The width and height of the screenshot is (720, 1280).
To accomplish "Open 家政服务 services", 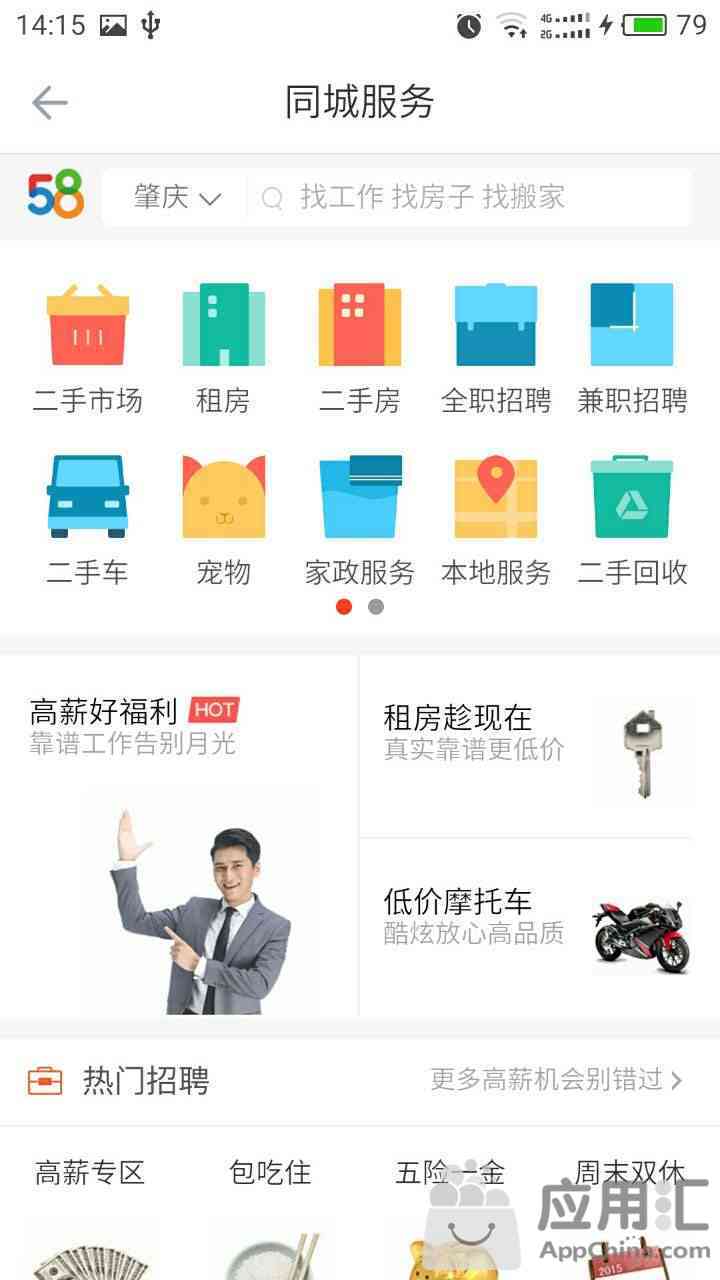I will tap(359, 518).
